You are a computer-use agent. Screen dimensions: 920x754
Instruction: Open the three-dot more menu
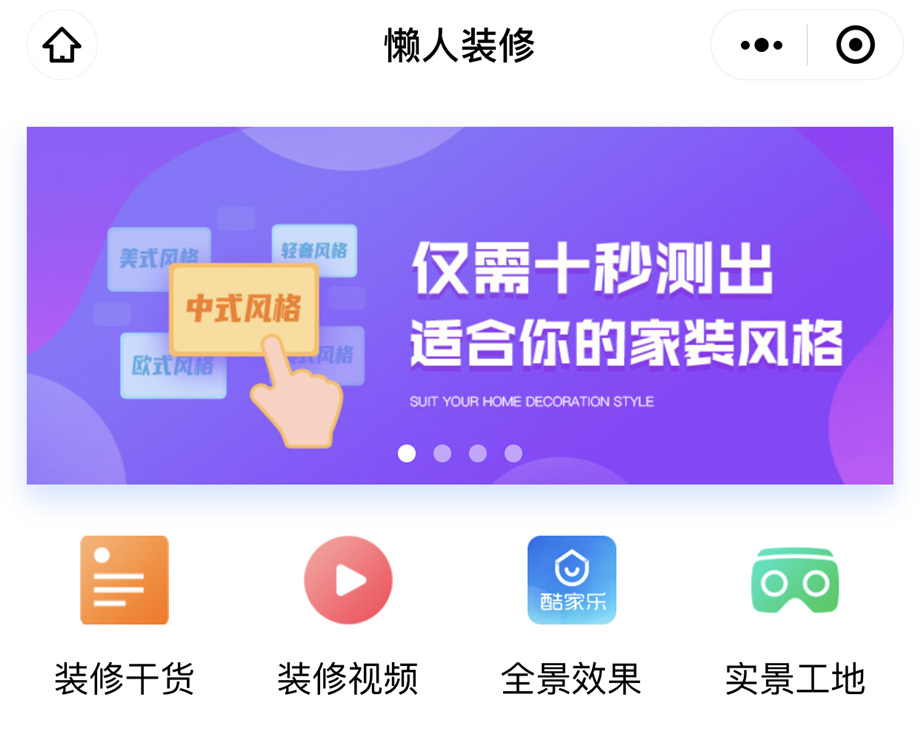(761, 45)
